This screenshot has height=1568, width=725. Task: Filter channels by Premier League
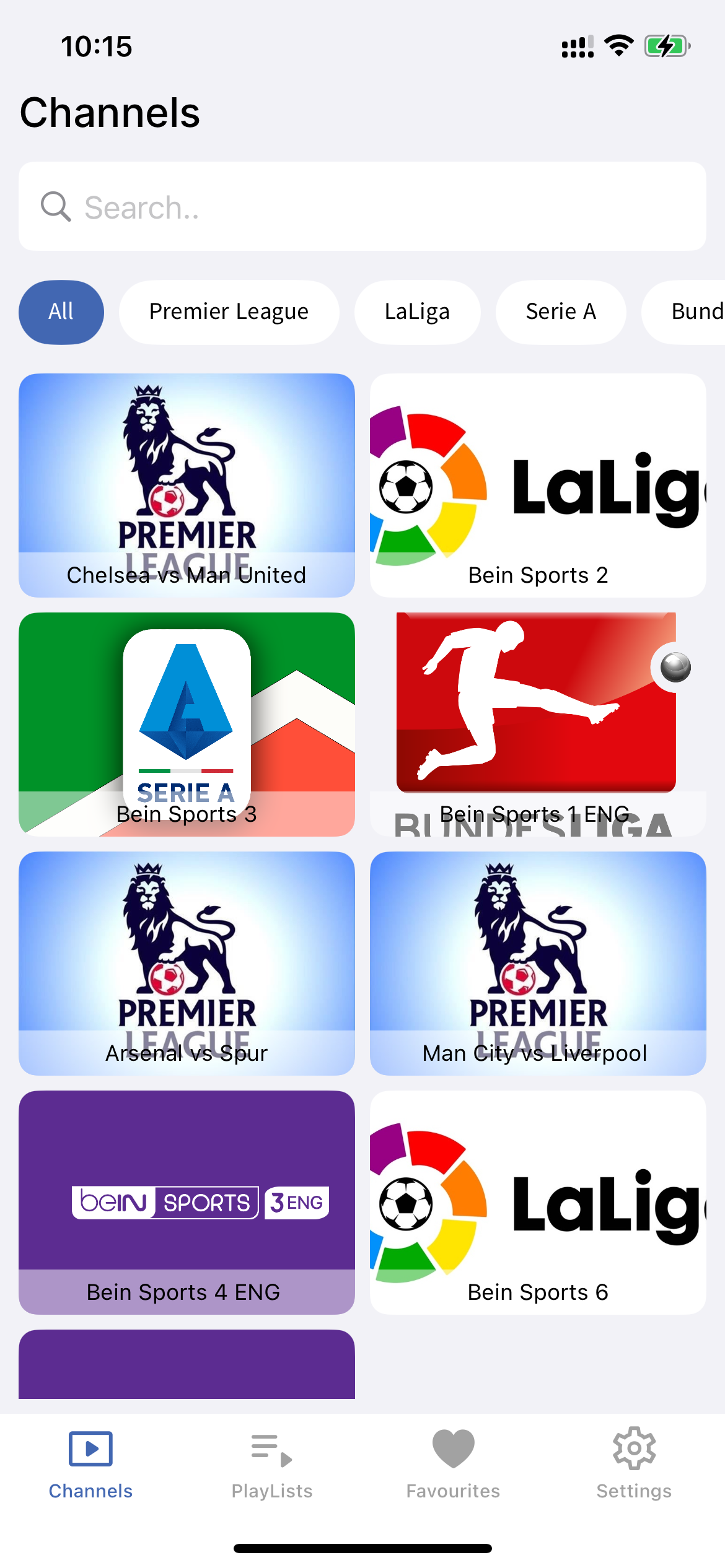(229, 312)
